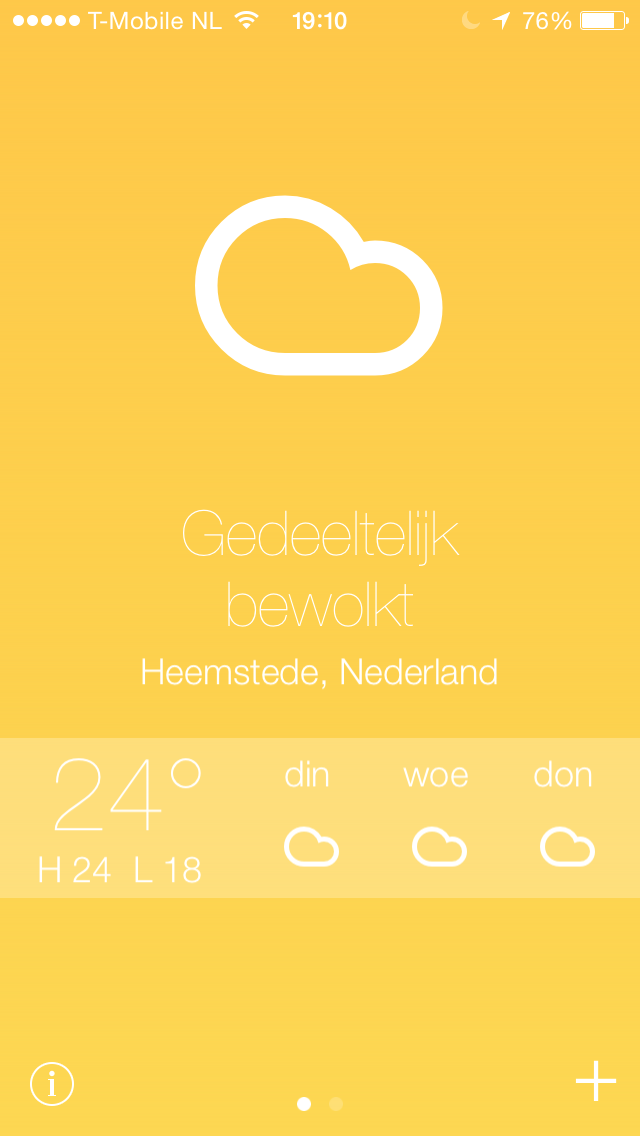Viewport: 640px width, 1136px height.
Task: Add a new location with plus icon
Action: pyautogui.click(x=596, y=1081)
